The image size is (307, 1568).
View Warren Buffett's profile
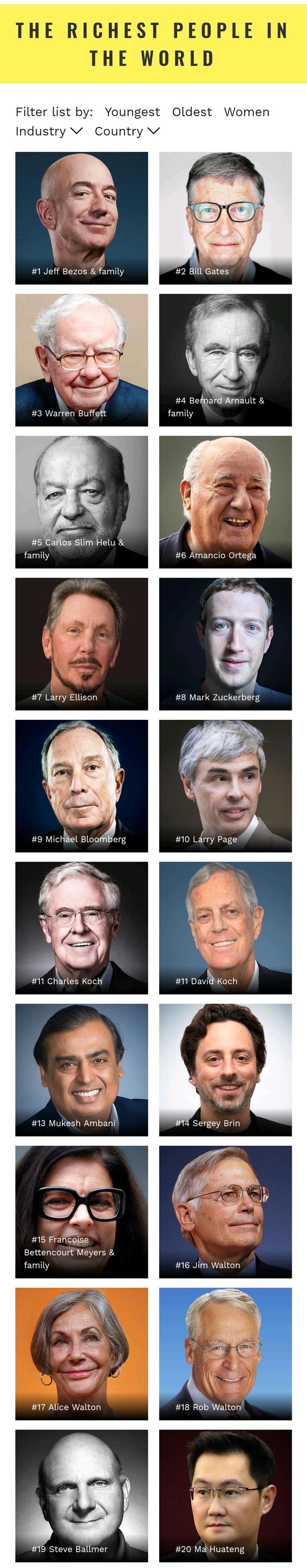tap(82, 360)
